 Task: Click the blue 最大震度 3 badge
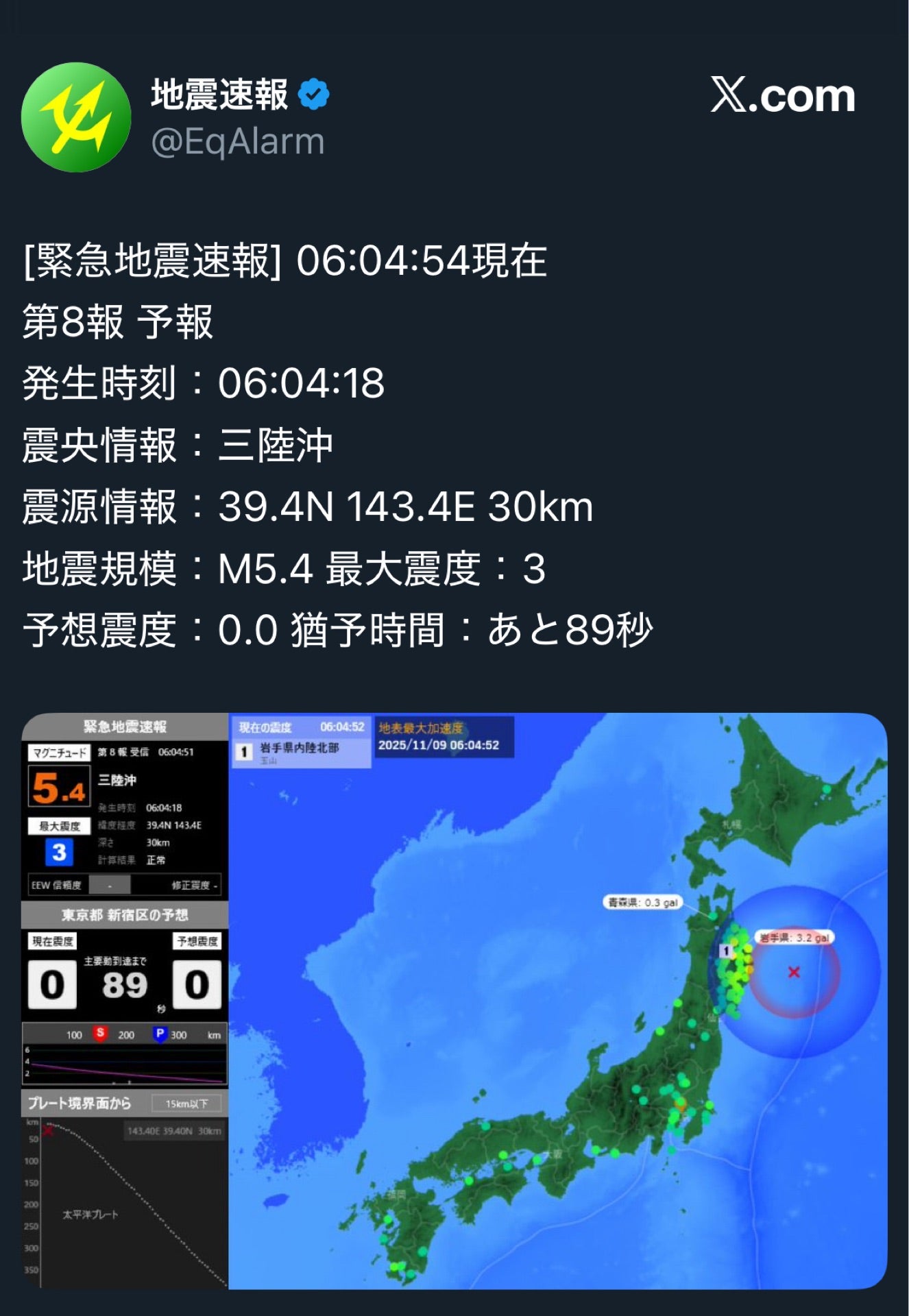(60, 853)
